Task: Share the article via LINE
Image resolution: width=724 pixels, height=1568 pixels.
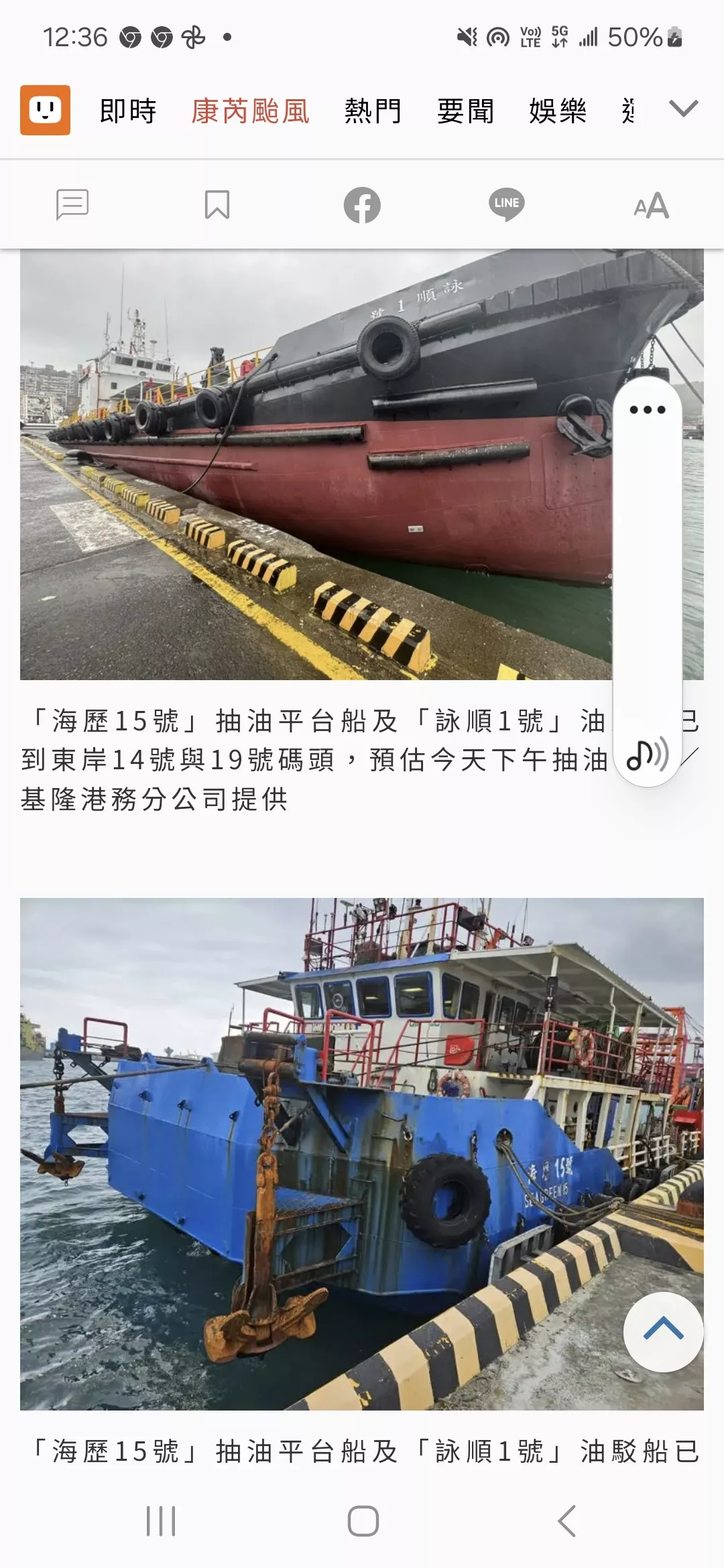Action: tap(507, 204)
